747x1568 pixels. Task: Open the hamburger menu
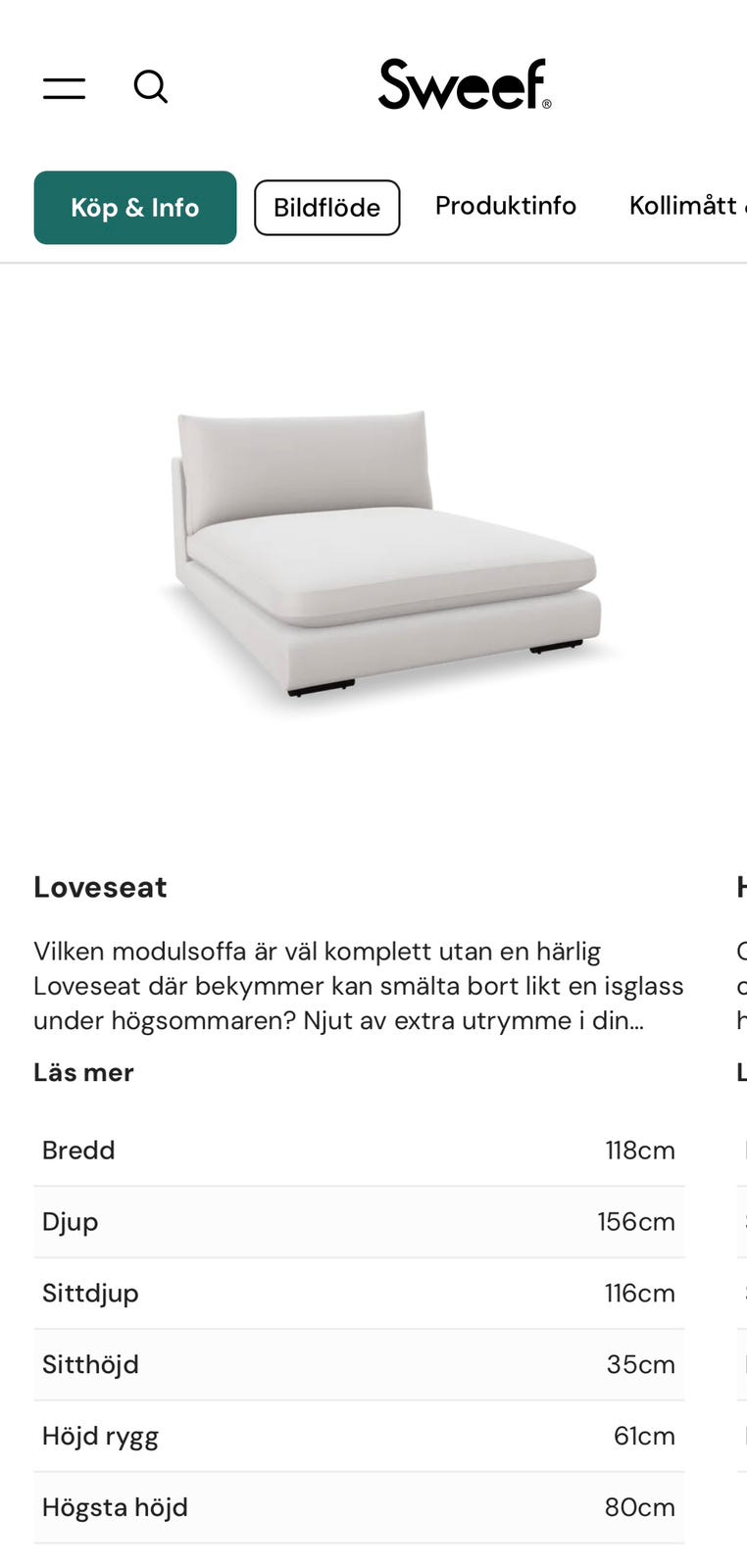pos(65,88)
